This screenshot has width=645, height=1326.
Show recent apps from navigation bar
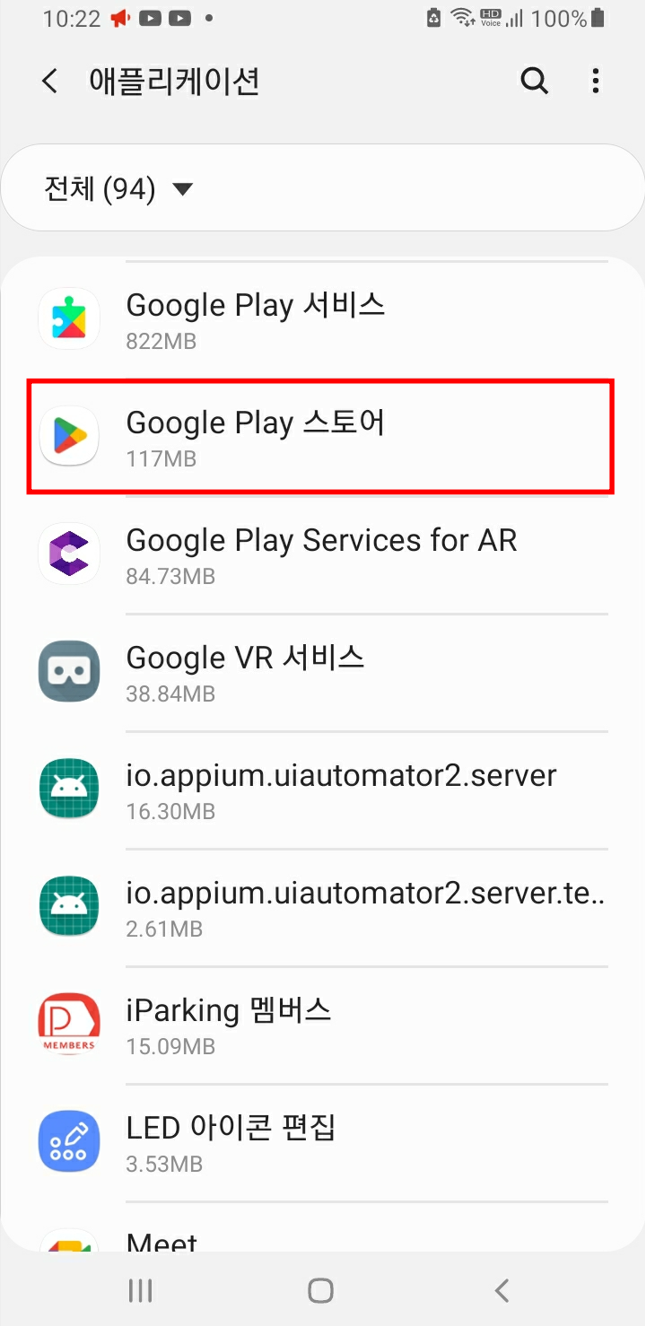(x=140, y=1290)
